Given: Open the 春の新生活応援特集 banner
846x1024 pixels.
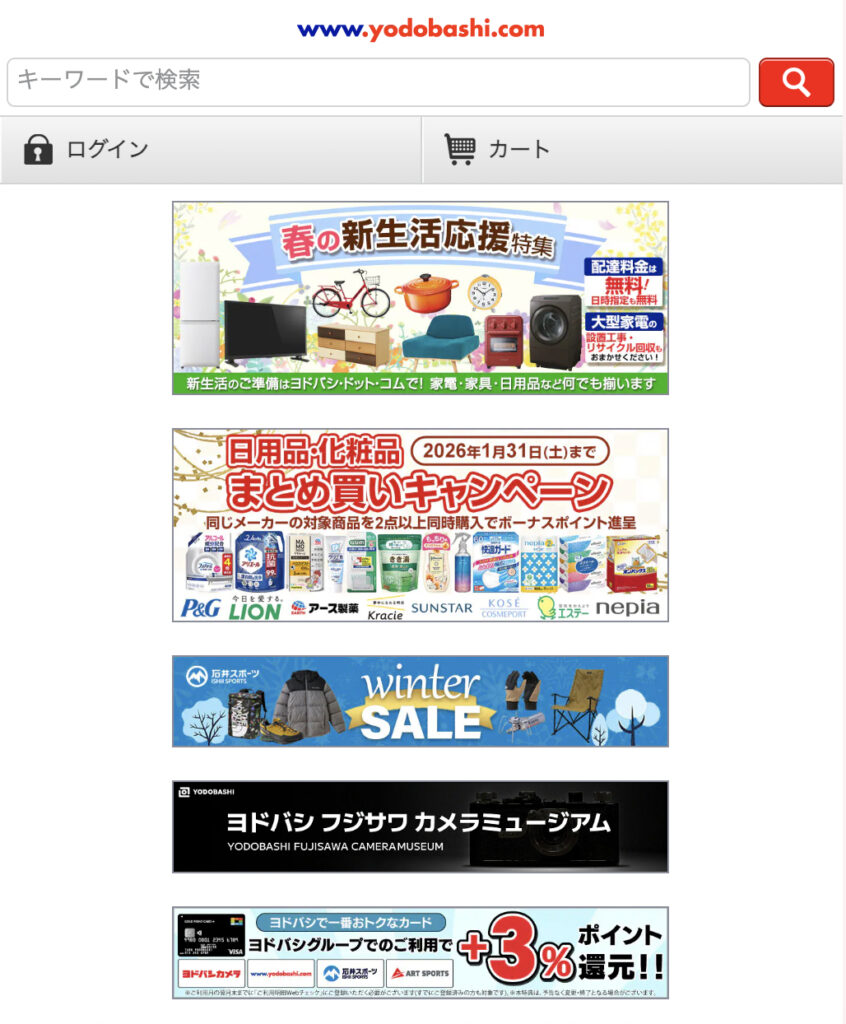Looking at the screenshot, I should coord(420,298).
